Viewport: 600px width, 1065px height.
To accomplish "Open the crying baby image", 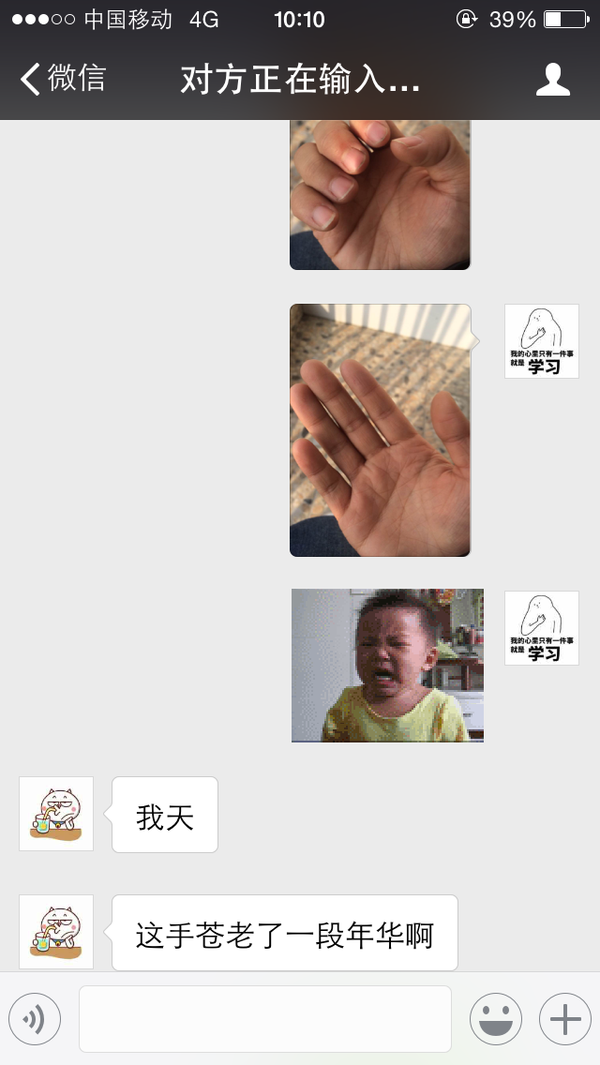I will (x=387, y=665).
